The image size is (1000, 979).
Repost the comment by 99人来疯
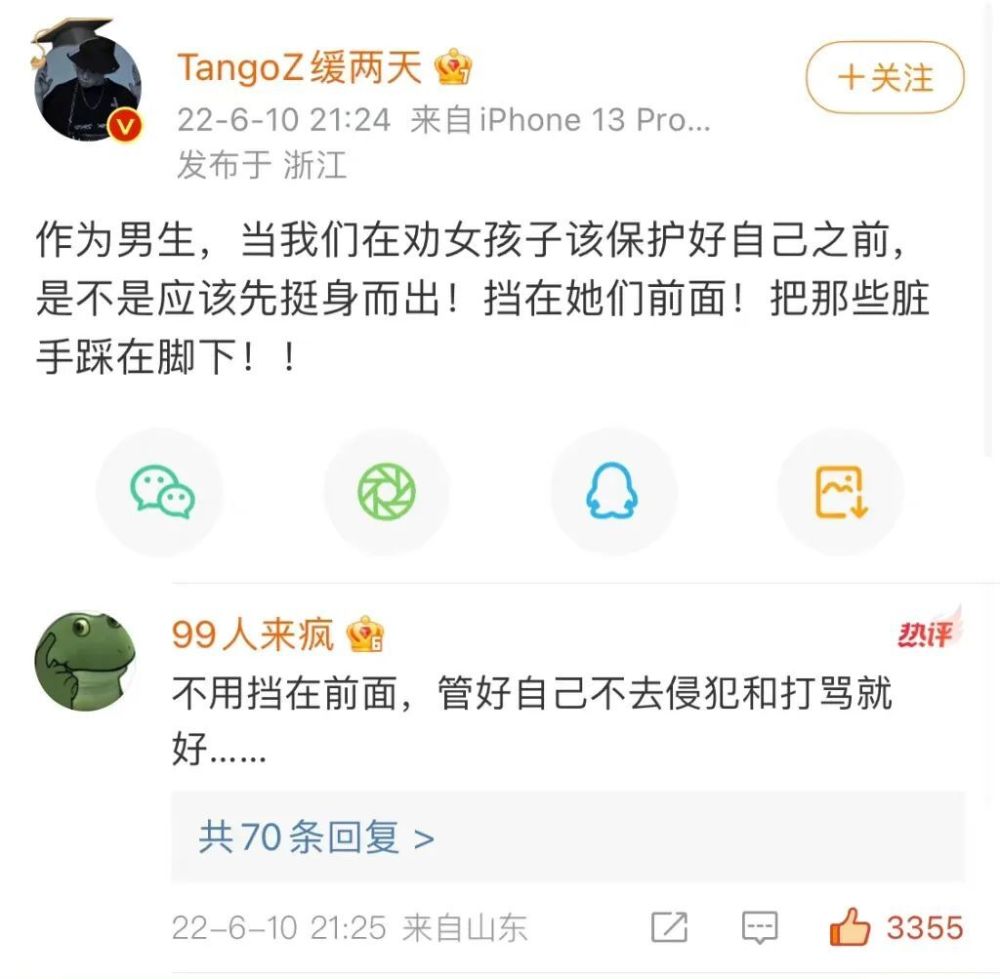coord(668,927)
